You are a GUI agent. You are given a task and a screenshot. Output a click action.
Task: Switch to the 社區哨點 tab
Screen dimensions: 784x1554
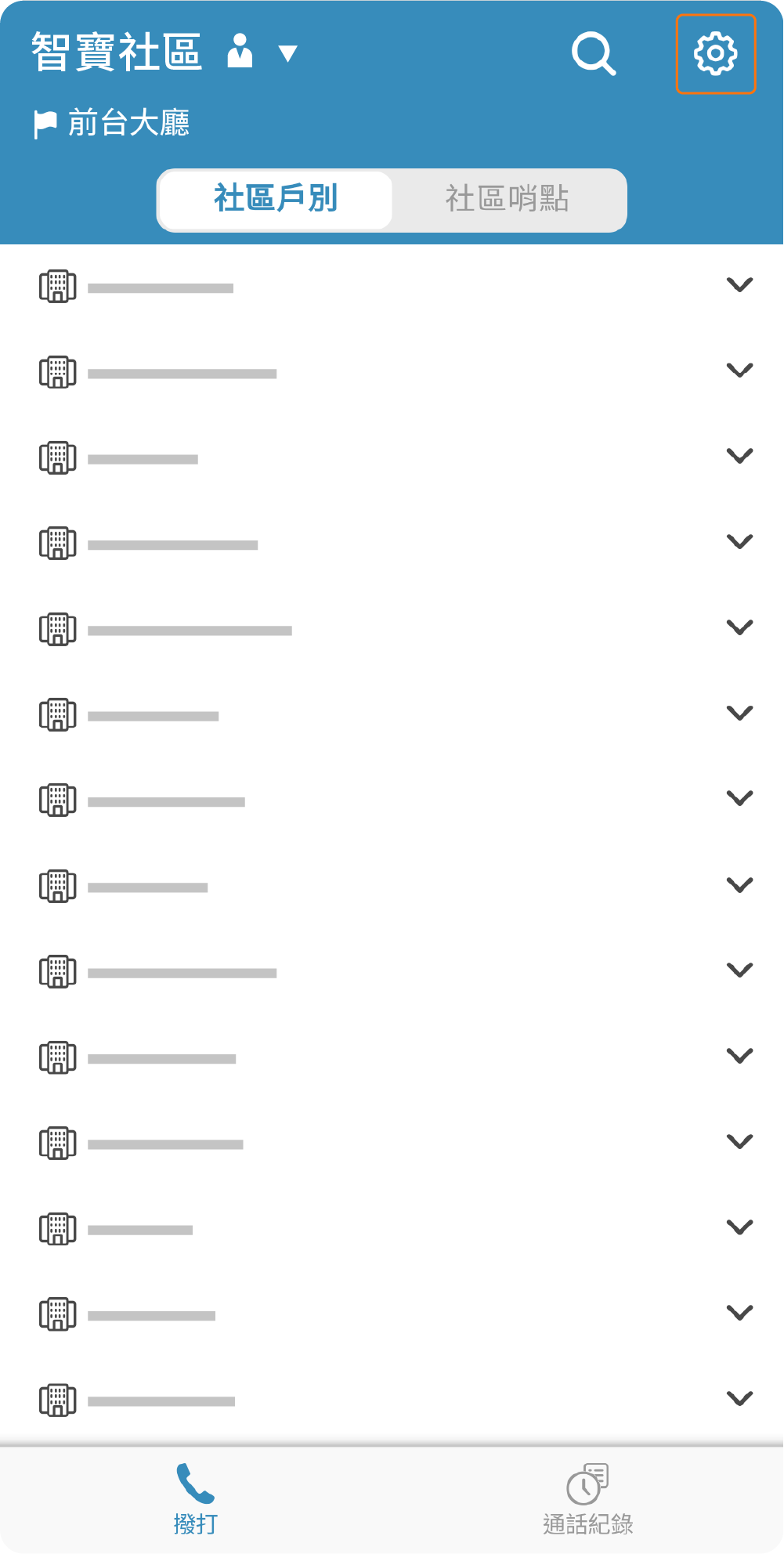[508, 199]
